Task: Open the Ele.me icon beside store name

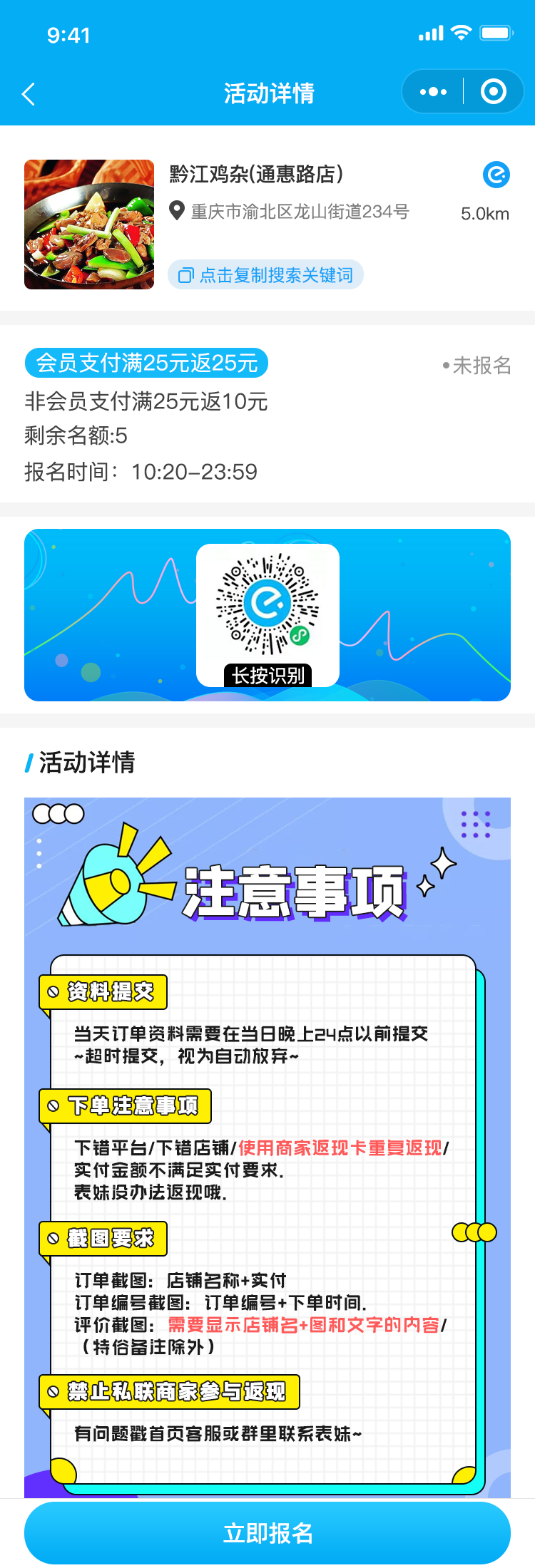Action: (496, 175)
